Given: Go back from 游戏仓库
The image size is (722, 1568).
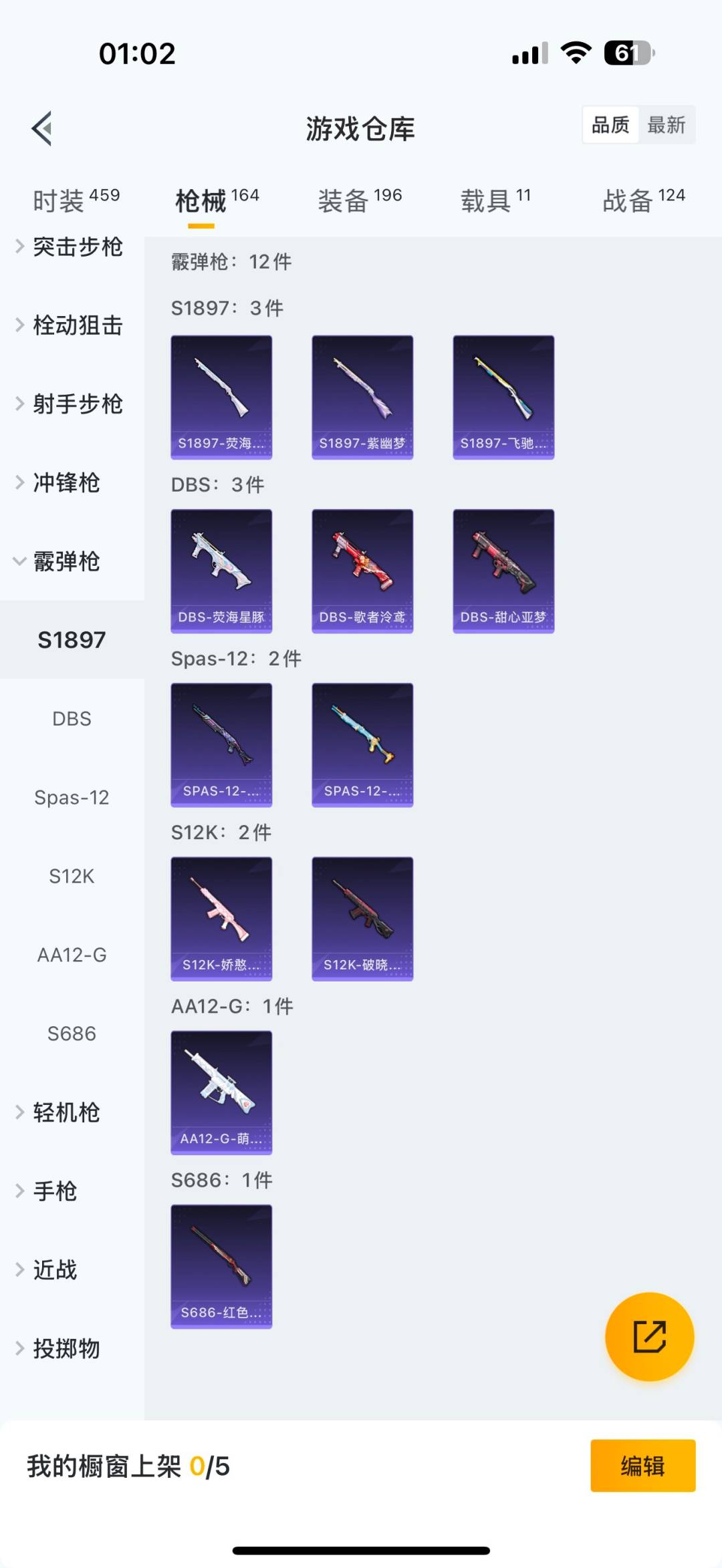Looking at the screenshot, I should point(42,128).
